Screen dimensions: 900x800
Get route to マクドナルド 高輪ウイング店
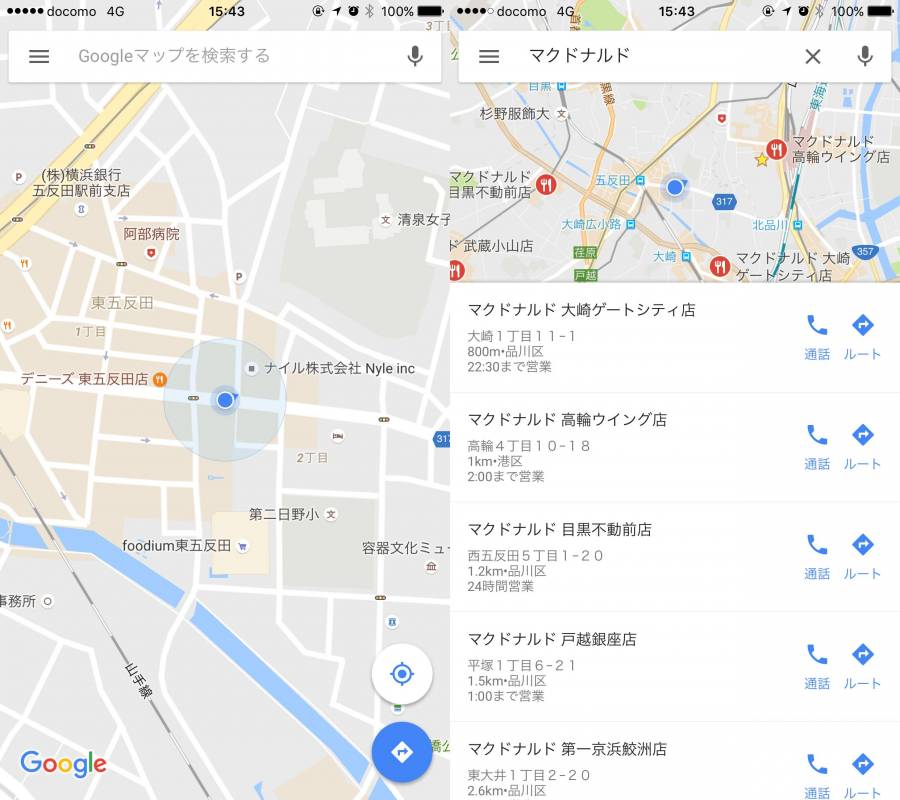(862, 445)
